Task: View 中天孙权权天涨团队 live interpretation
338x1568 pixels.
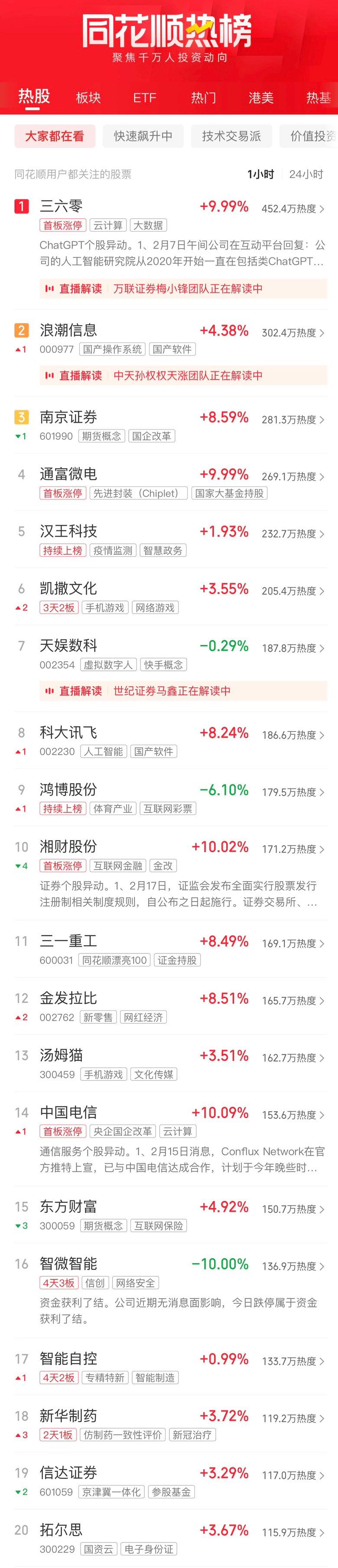Action: tap(183, 375)
